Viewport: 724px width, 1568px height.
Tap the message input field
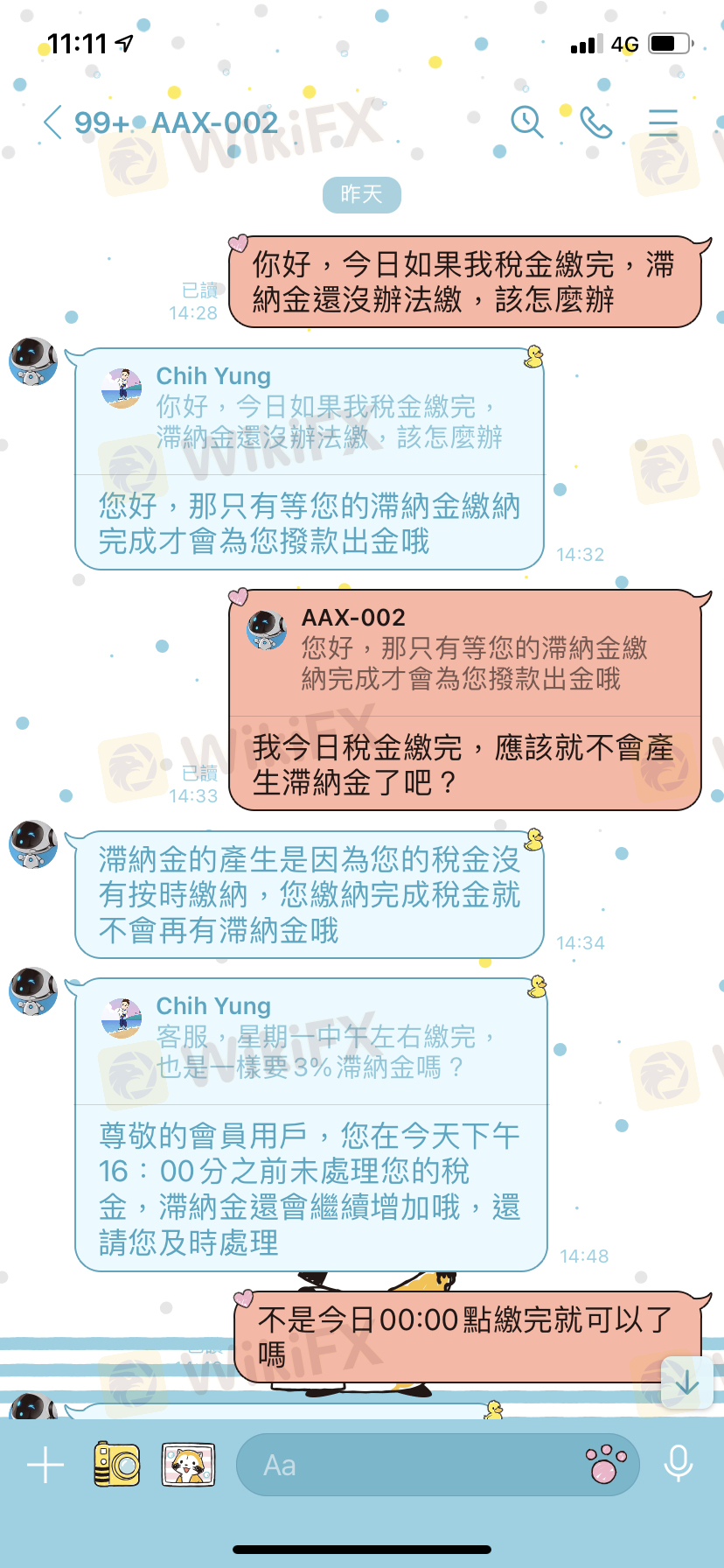pyautogui.click(x=411, y=1465)
